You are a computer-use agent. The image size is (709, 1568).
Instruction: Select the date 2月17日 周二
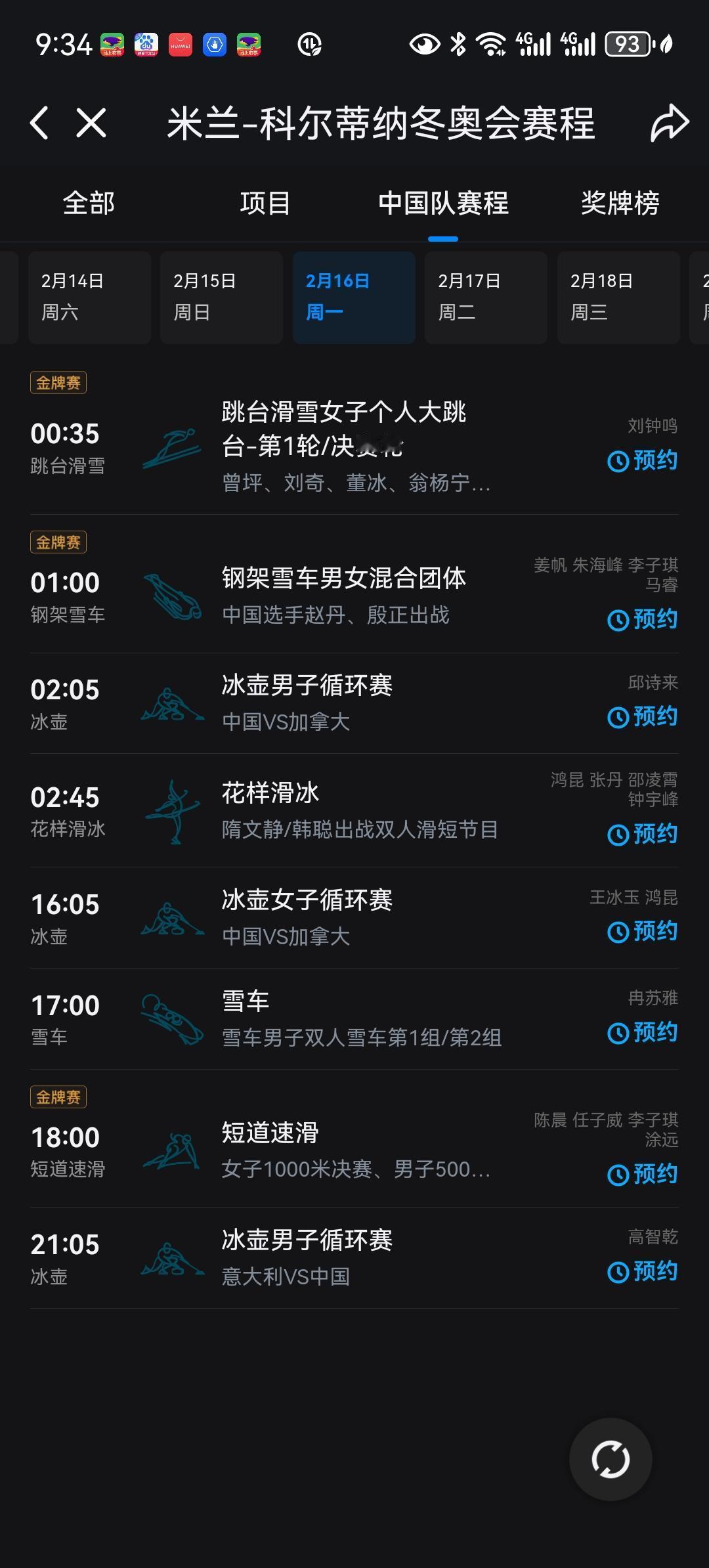tap(486, 297)
